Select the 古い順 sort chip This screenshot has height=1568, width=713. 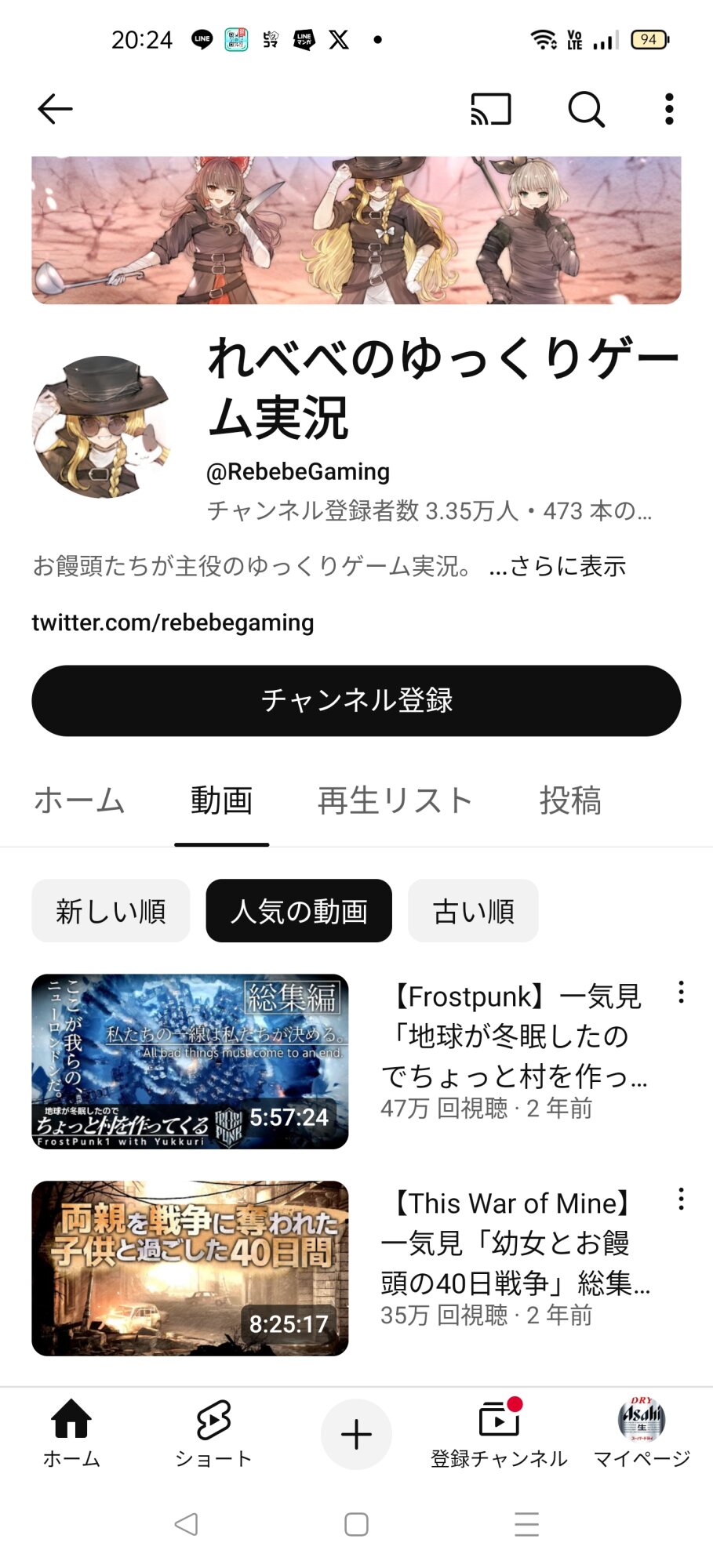tap(473, 911)
